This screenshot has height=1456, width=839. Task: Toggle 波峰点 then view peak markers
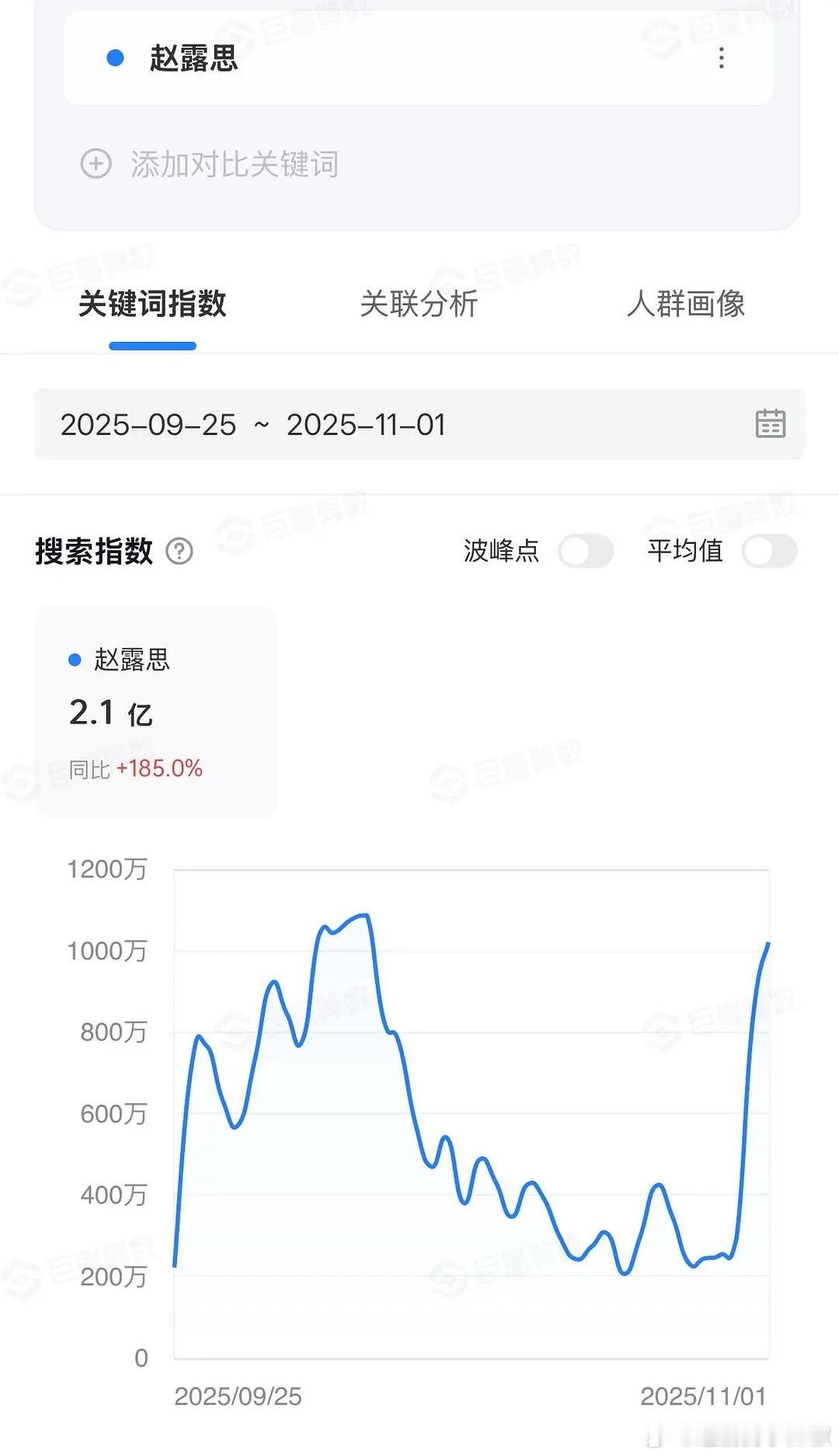[587, 551]
